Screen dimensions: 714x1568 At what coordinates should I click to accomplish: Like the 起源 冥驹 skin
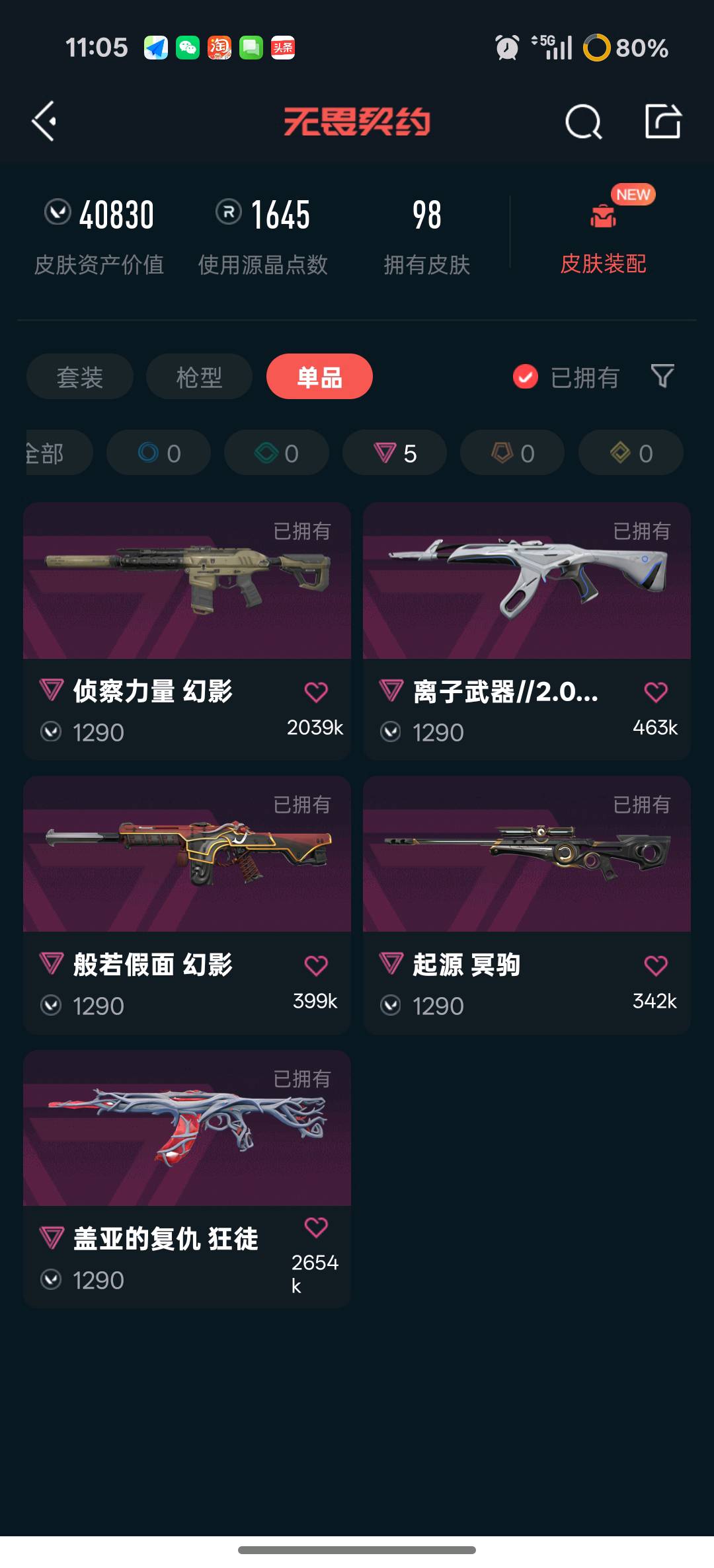point(656,965)
